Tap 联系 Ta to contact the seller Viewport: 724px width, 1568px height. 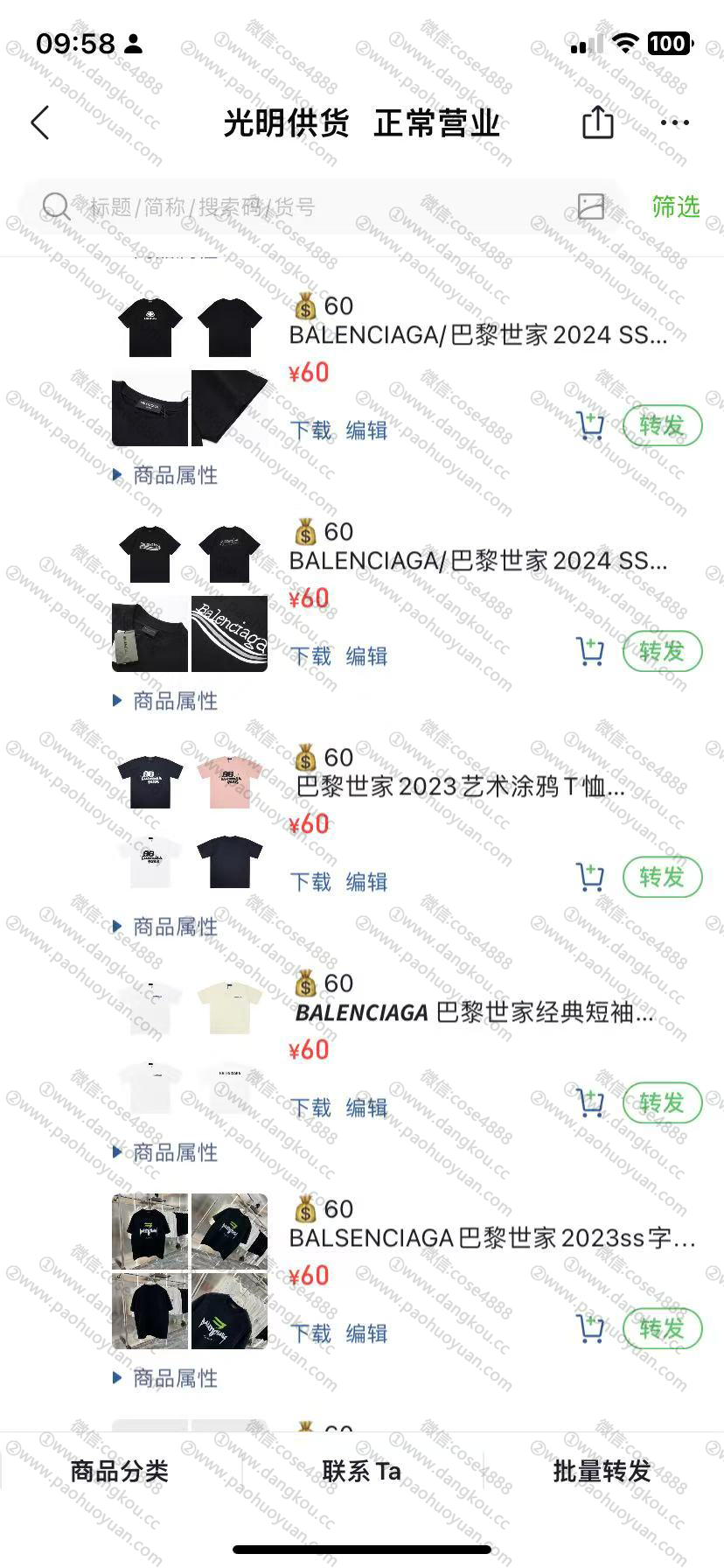(362, 1471)
